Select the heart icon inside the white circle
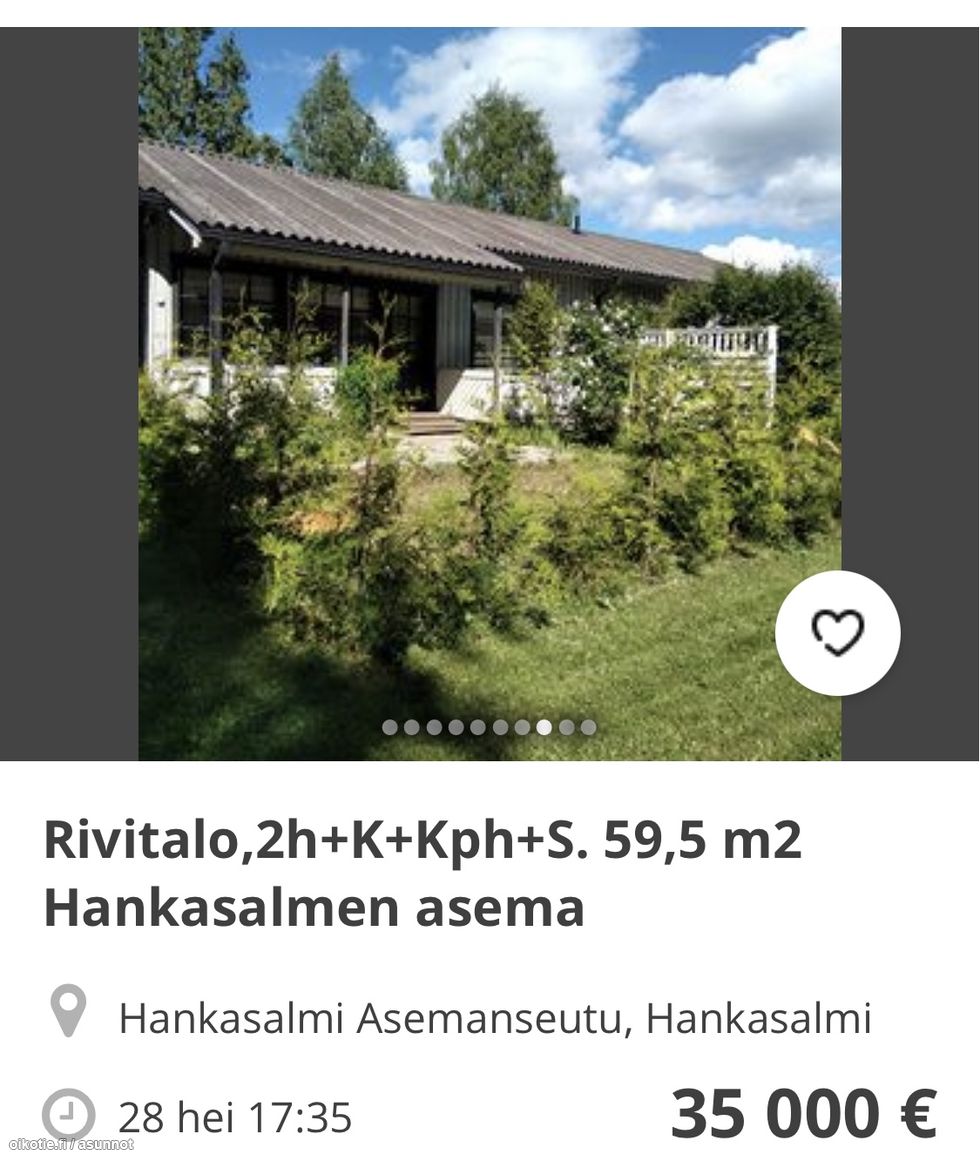The image size is (980, 1161). 838,632
